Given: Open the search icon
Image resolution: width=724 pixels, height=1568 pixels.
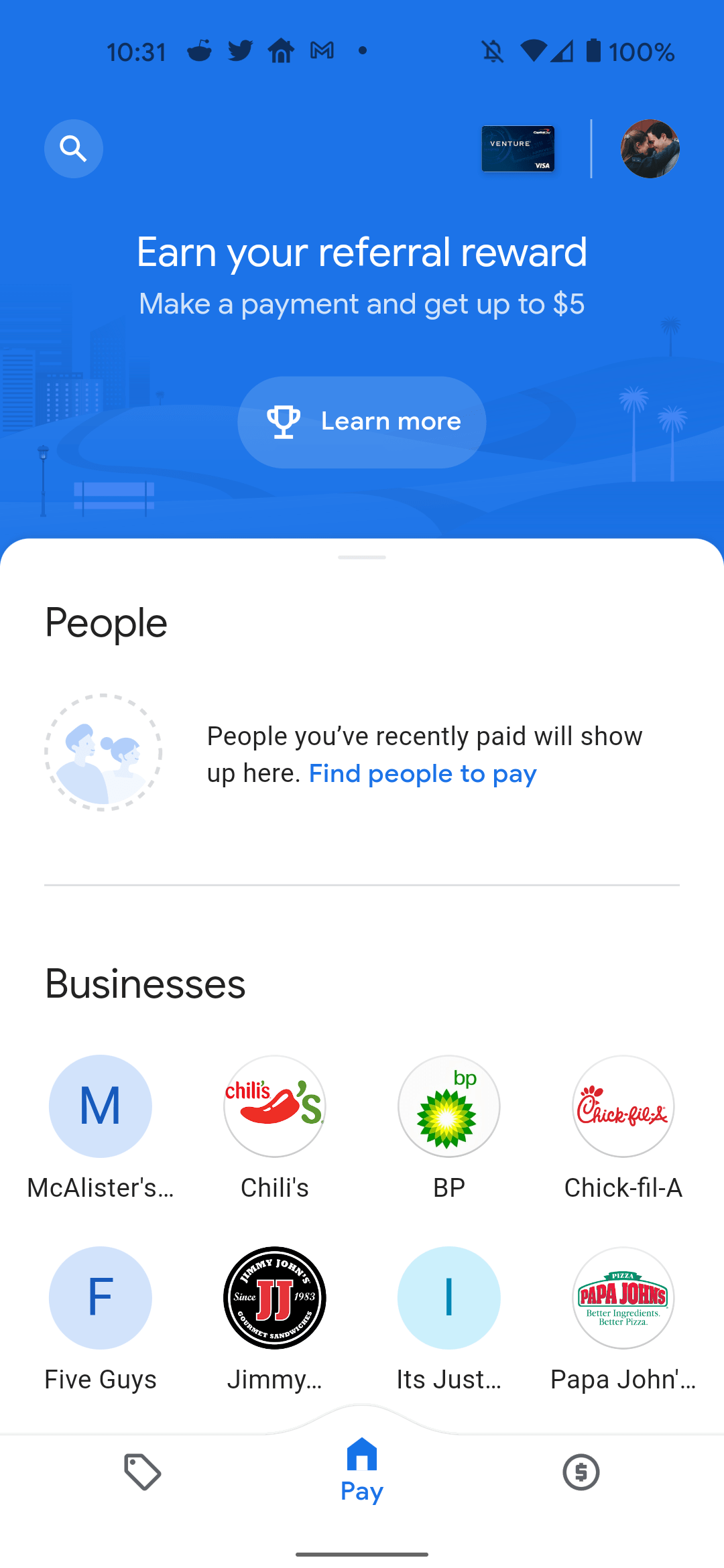Looking at the screenshot, I should 74,149.
